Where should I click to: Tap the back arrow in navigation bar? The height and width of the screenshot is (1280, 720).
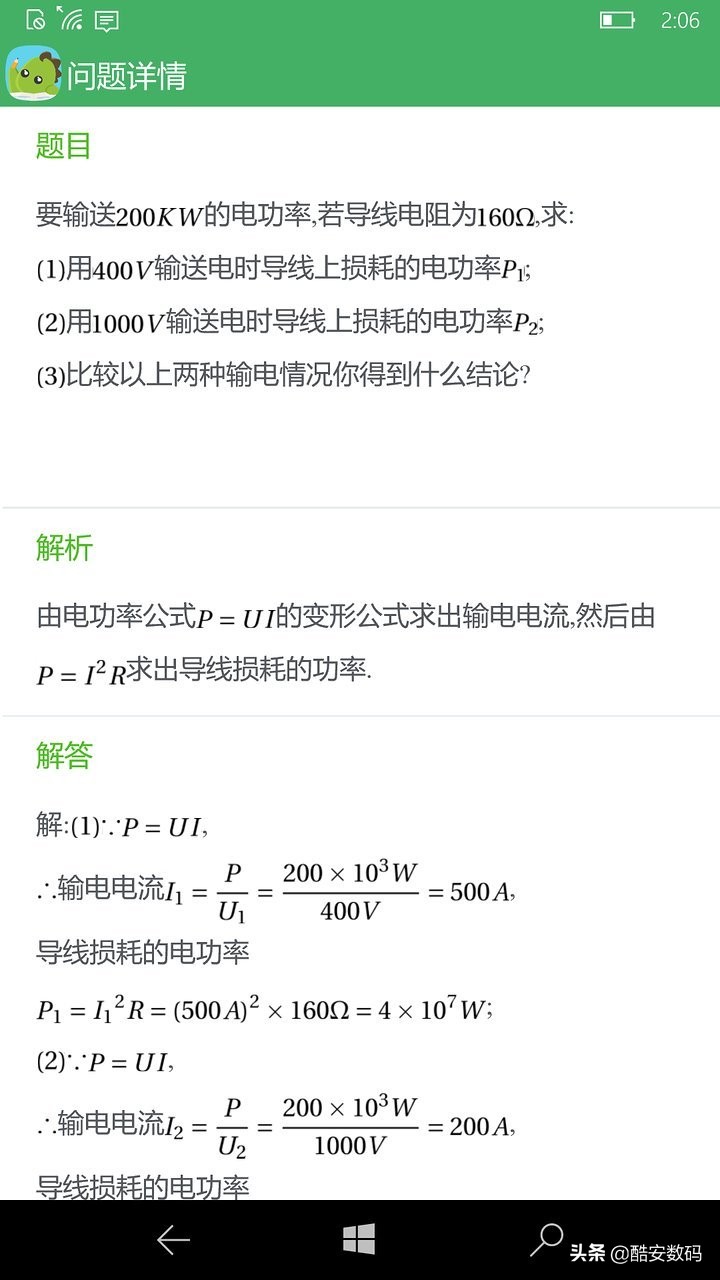click(x=170, y=1240)
